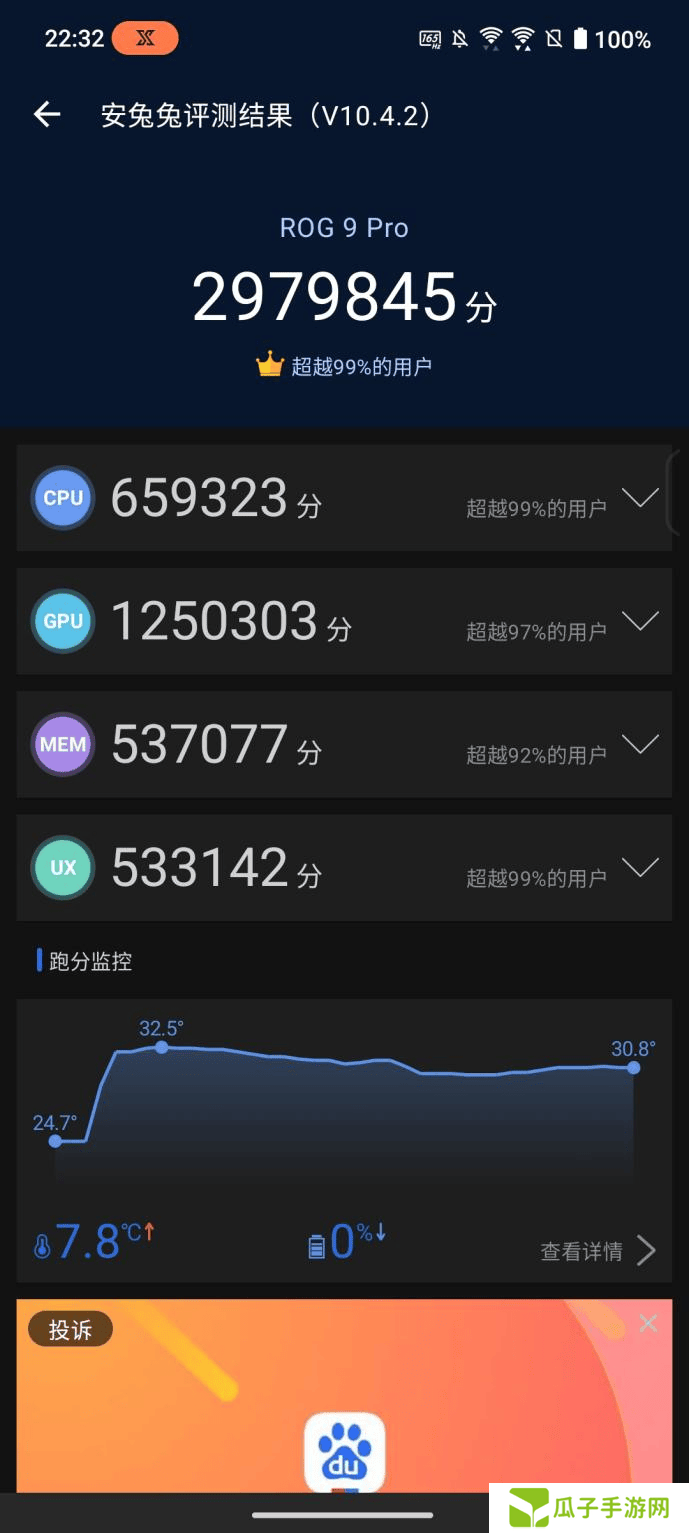689x1533 pixels.
Task: Dismiss the Baidu ad banner
Action: pos(648,1324)
